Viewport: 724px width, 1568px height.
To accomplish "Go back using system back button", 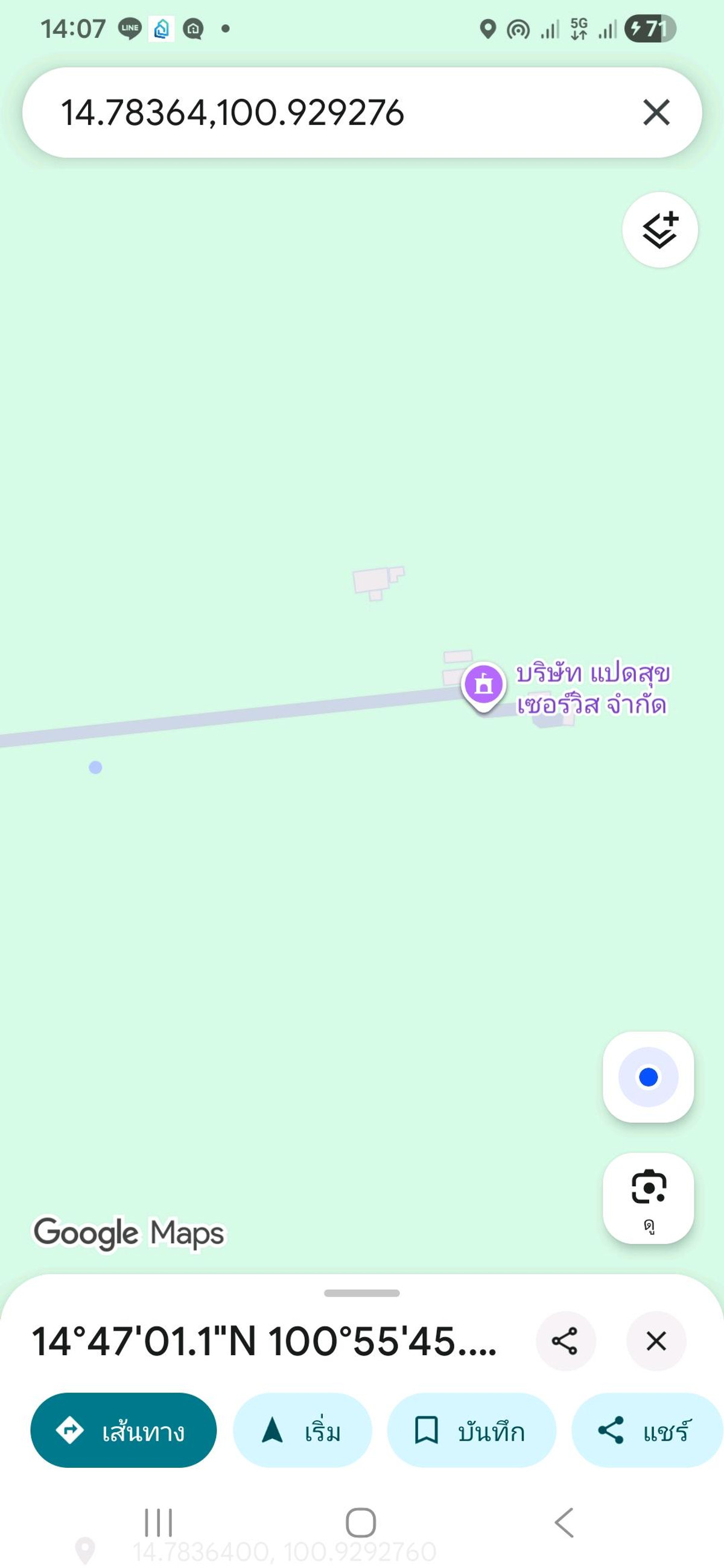I will 564,1523.
